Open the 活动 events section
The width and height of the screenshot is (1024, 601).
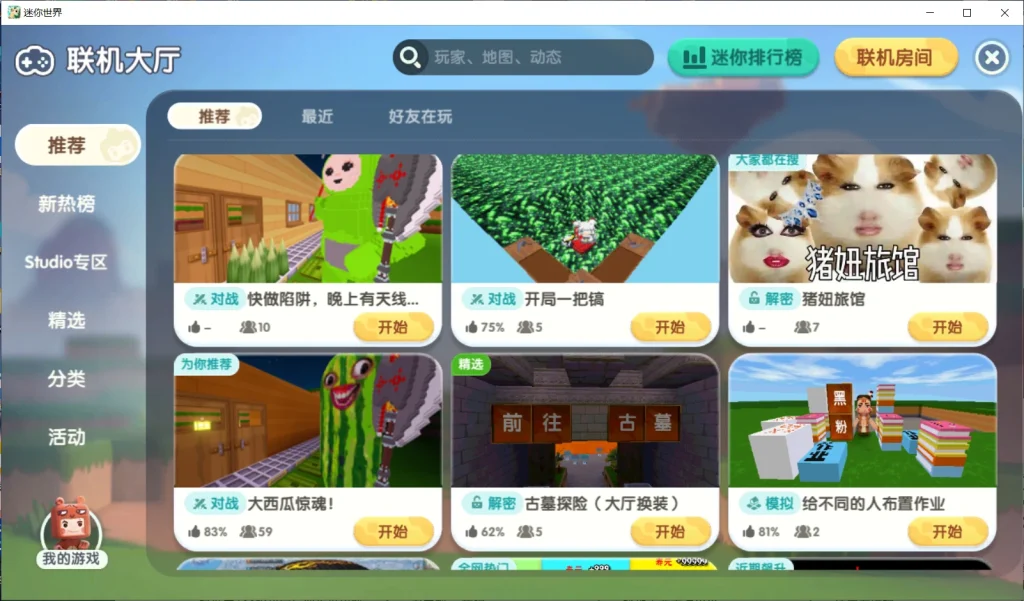(67, 437)
